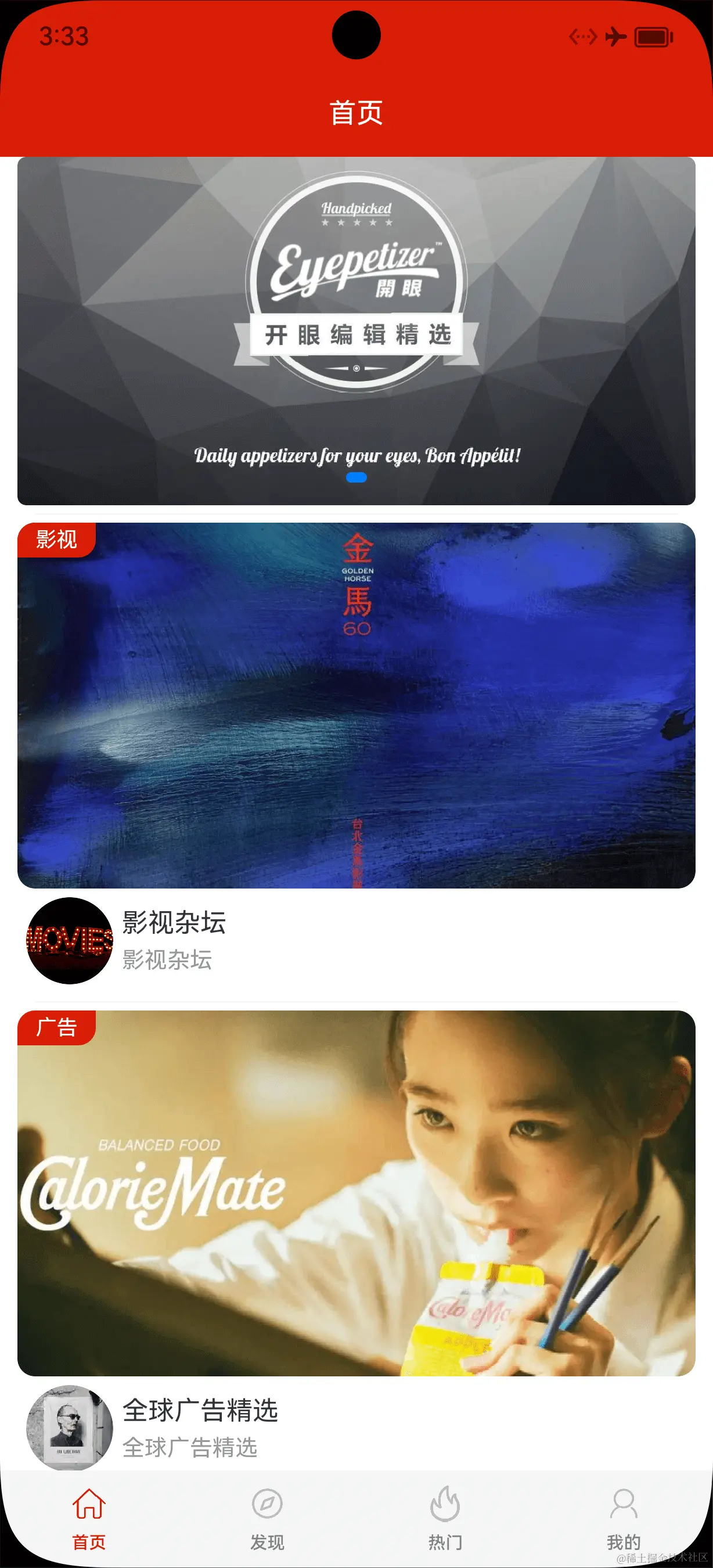
Task: Open the Eyepetizer 开眼编辑精选 banner
Action: (x=356, y=330)
